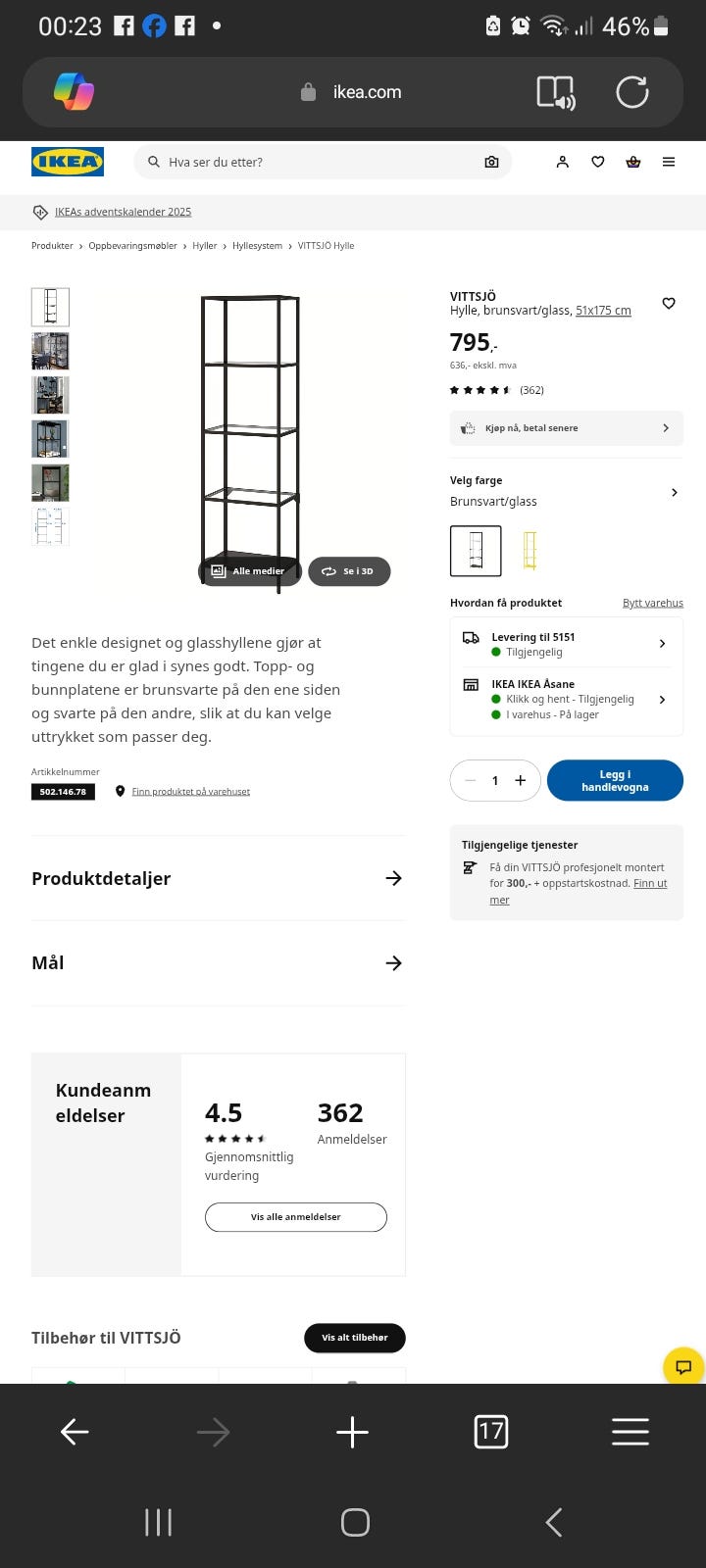Viewport: 706px width, 1568px height.
Task: Open the live chat bubble
Action: [682, 1366]
